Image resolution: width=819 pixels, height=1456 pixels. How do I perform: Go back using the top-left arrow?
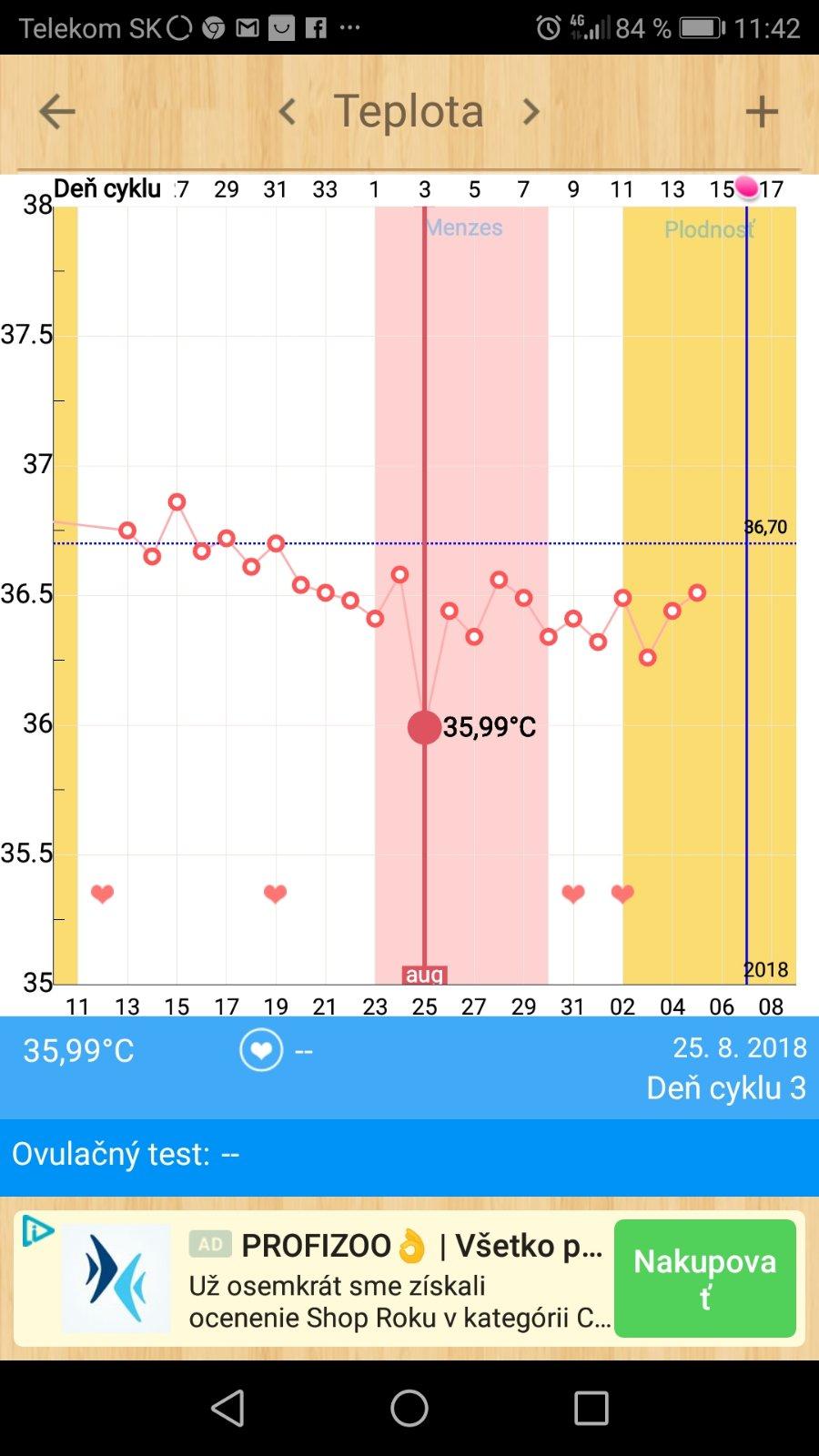pyautogui.click(x=56, y=112)
